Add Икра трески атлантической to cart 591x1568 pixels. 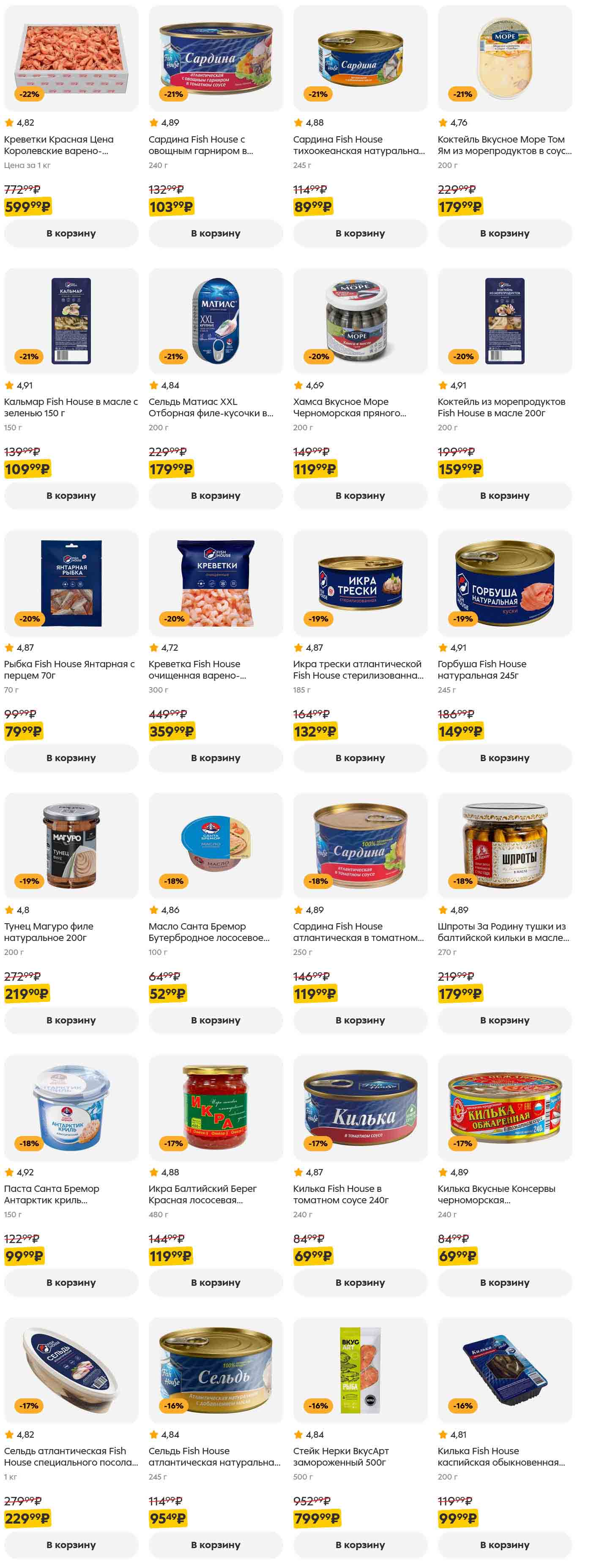pyautogui.click(x=360, y=758)
